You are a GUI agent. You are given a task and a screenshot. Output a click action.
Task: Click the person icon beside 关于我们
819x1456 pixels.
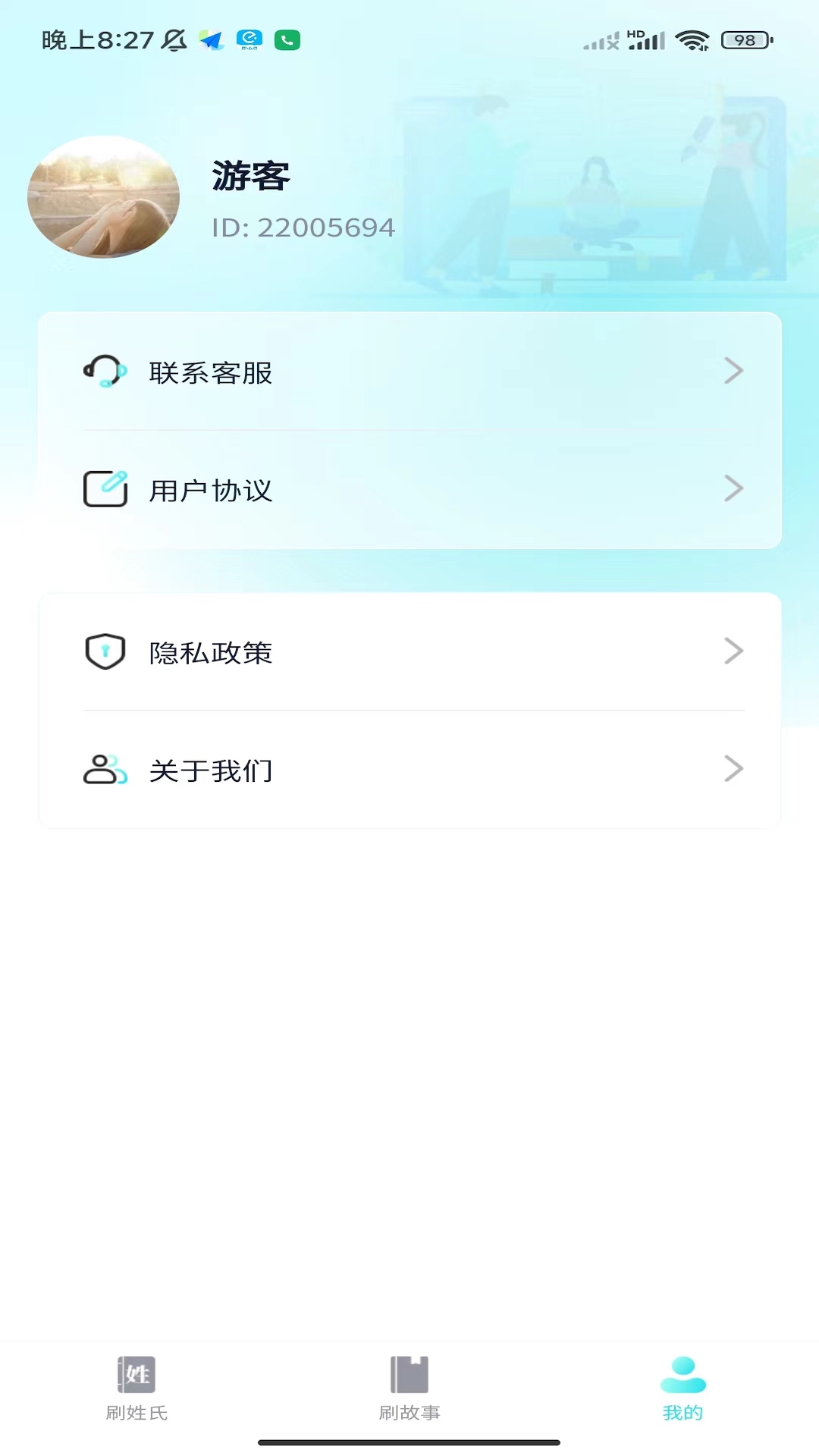point(106,769)
